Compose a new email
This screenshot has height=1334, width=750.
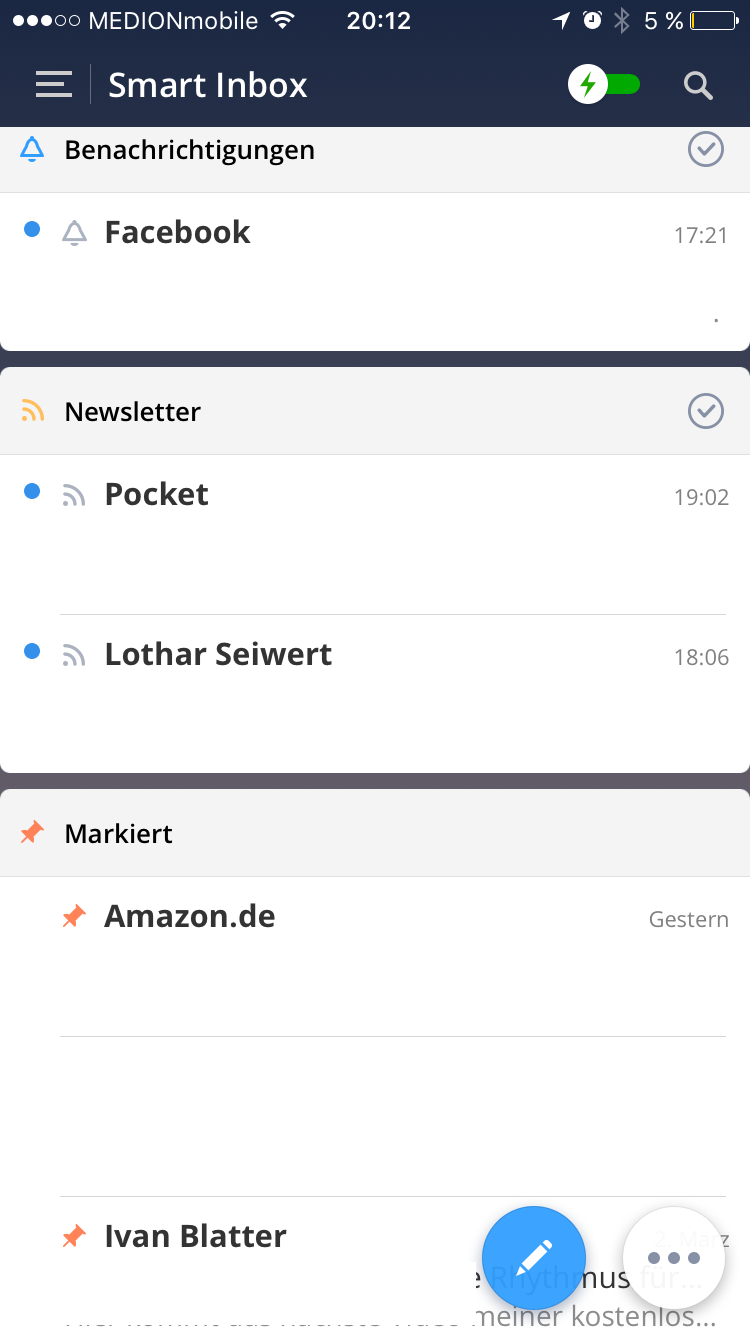(534, 1258)
